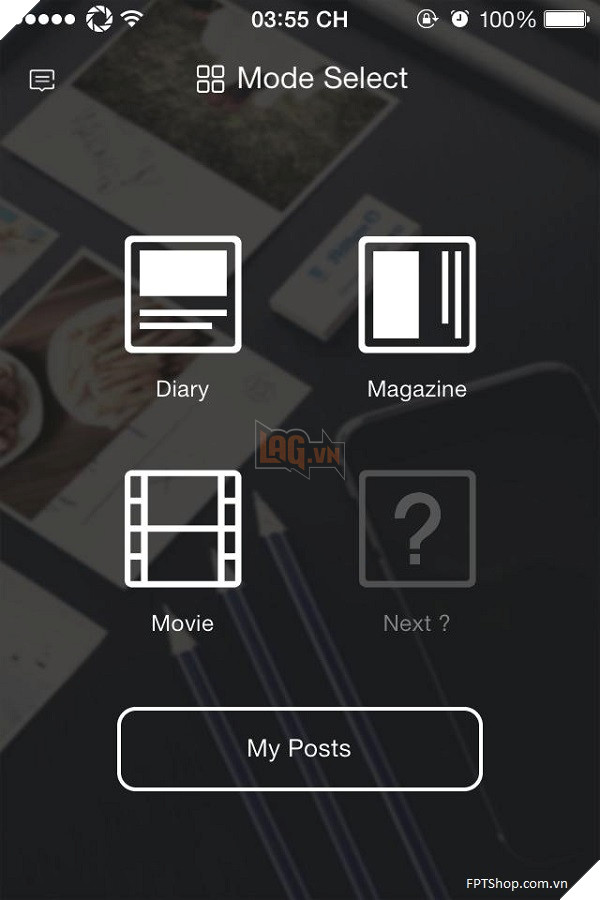Select the Diary mode
Screen dimensions: 600x900
(x=182, y=295)
